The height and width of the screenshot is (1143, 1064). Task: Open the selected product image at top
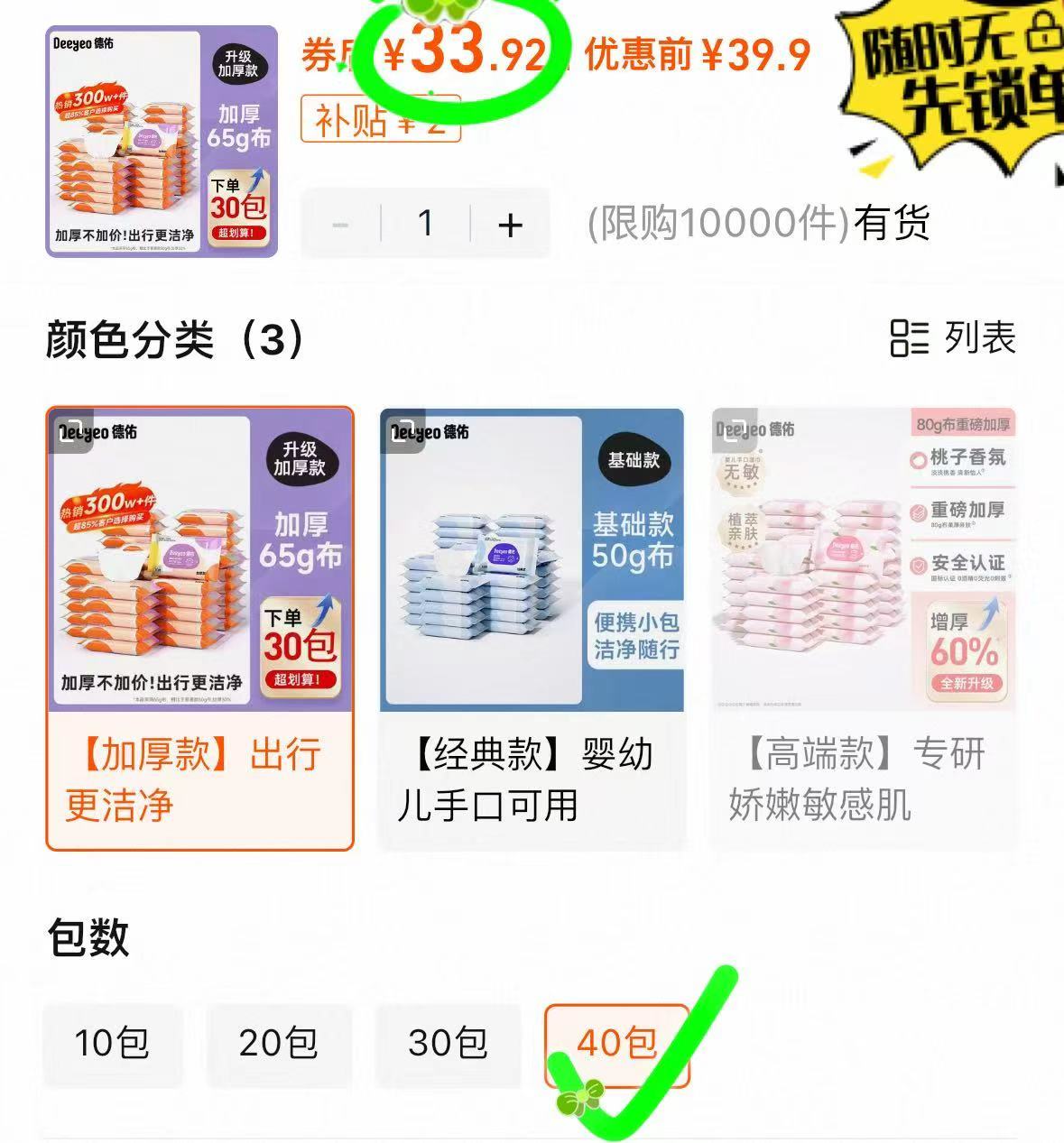(x=162, y=142)
